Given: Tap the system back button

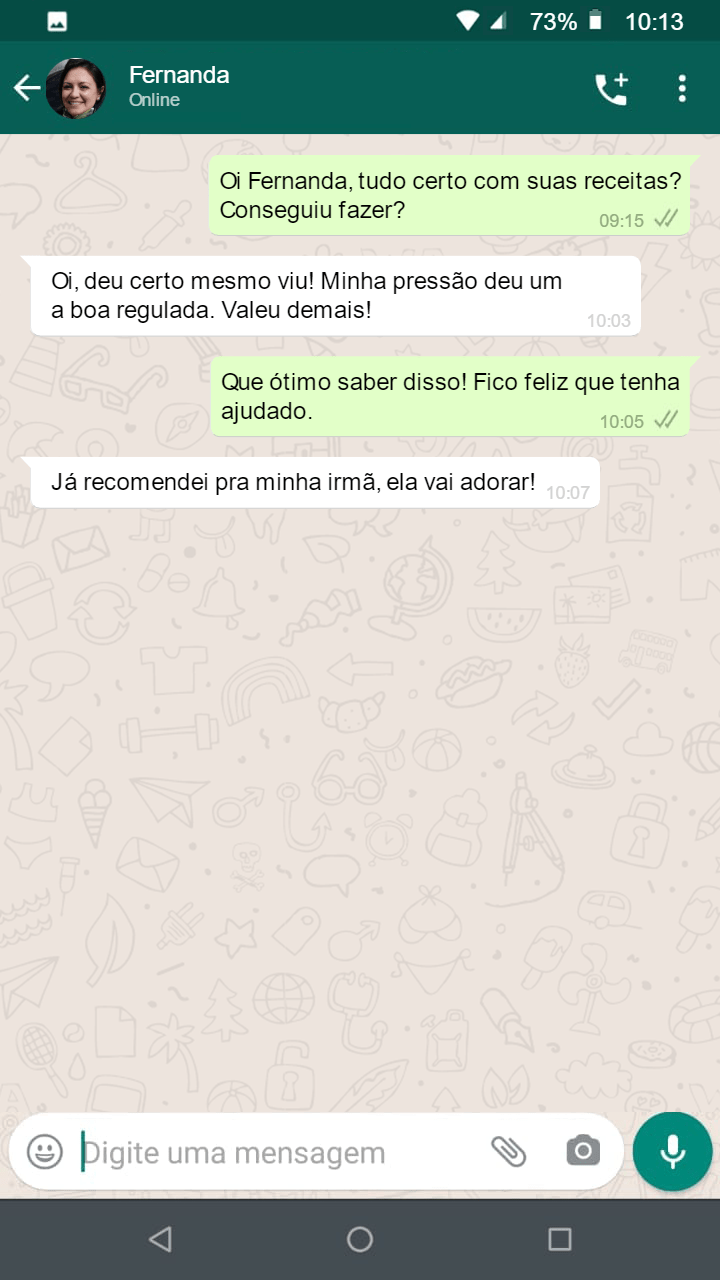Looking at the screenshot, I should [x=160, y=1240].
